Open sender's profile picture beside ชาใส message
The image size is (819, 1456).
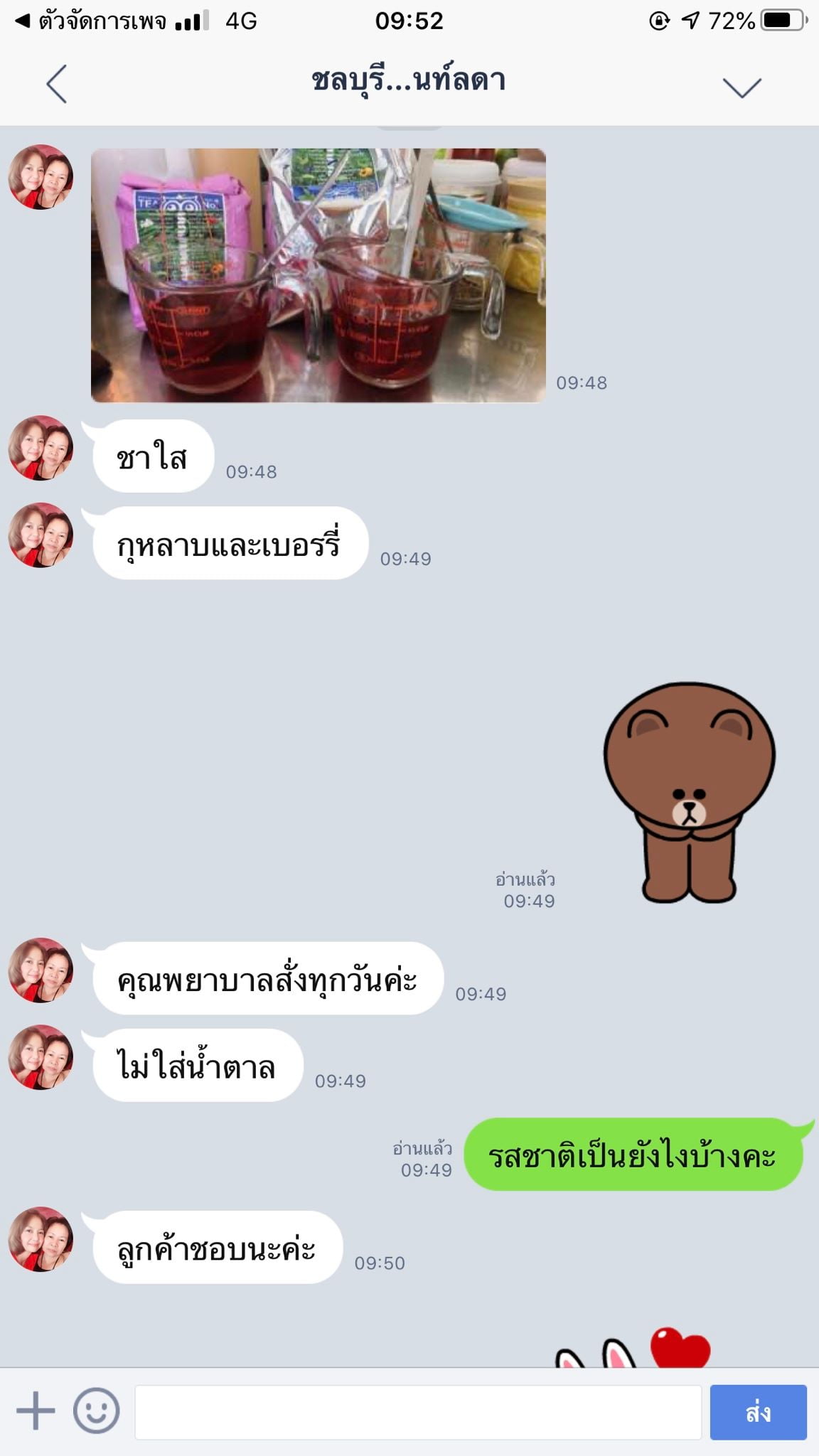pyautogui.click(x=41, y=448)
